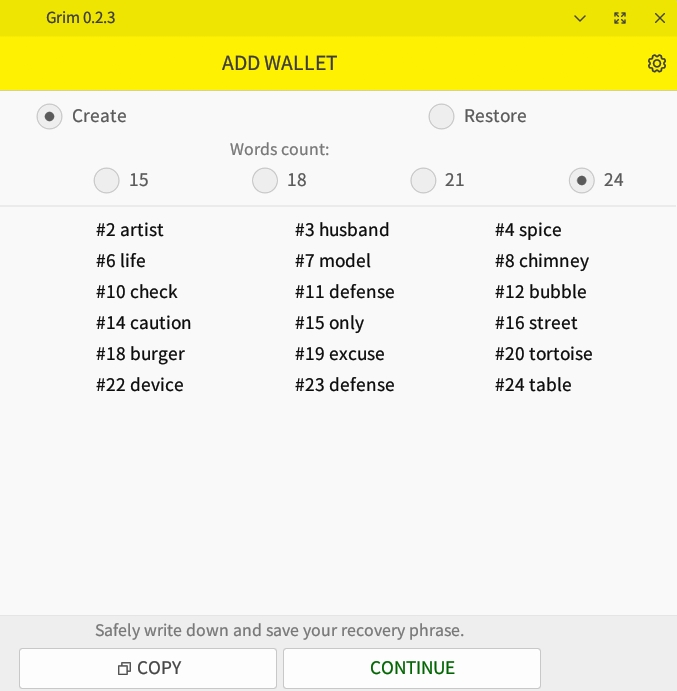Tap the Continue button
The width and height of the screenshot is (677, 691).
[x=412, y=668]
